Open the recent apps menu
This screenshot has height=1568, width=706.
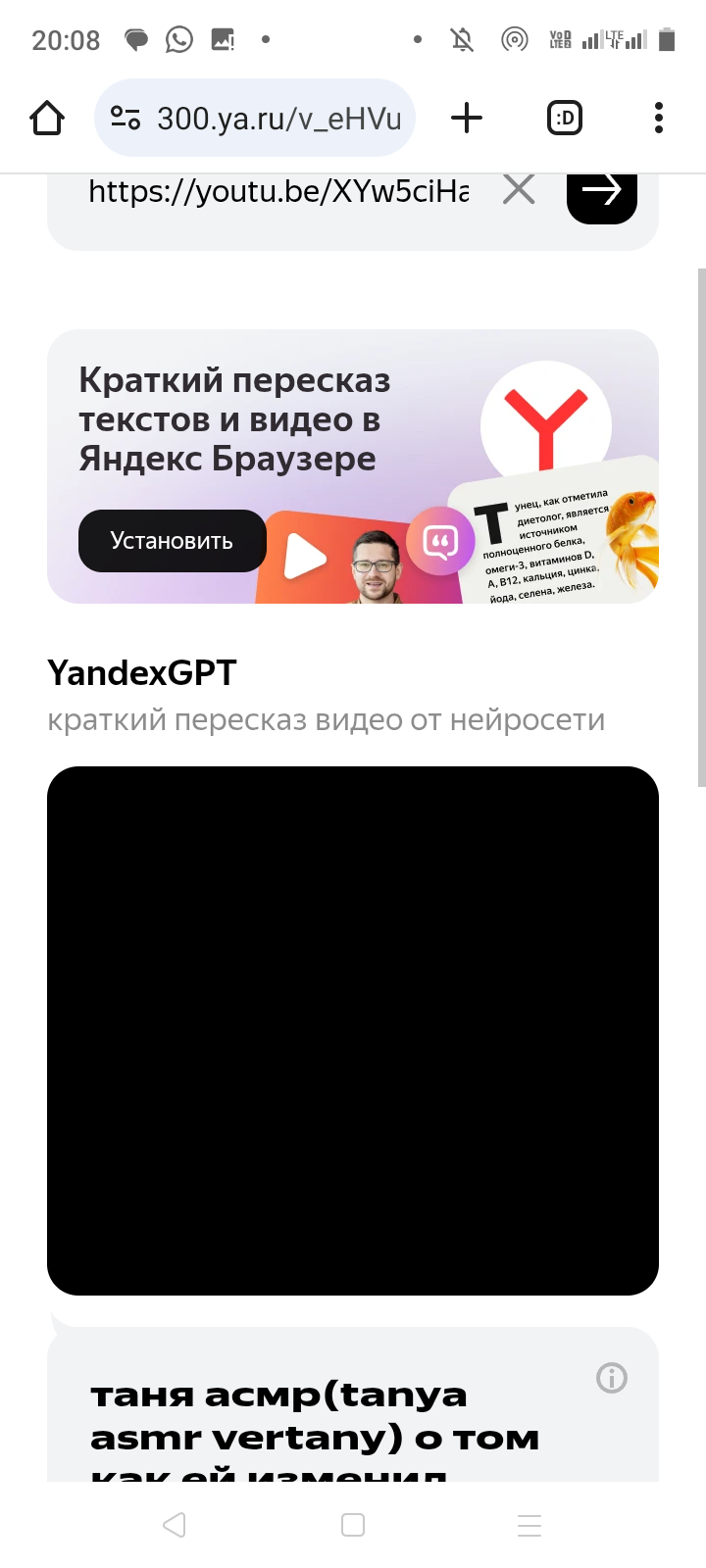coord(529,1525)
